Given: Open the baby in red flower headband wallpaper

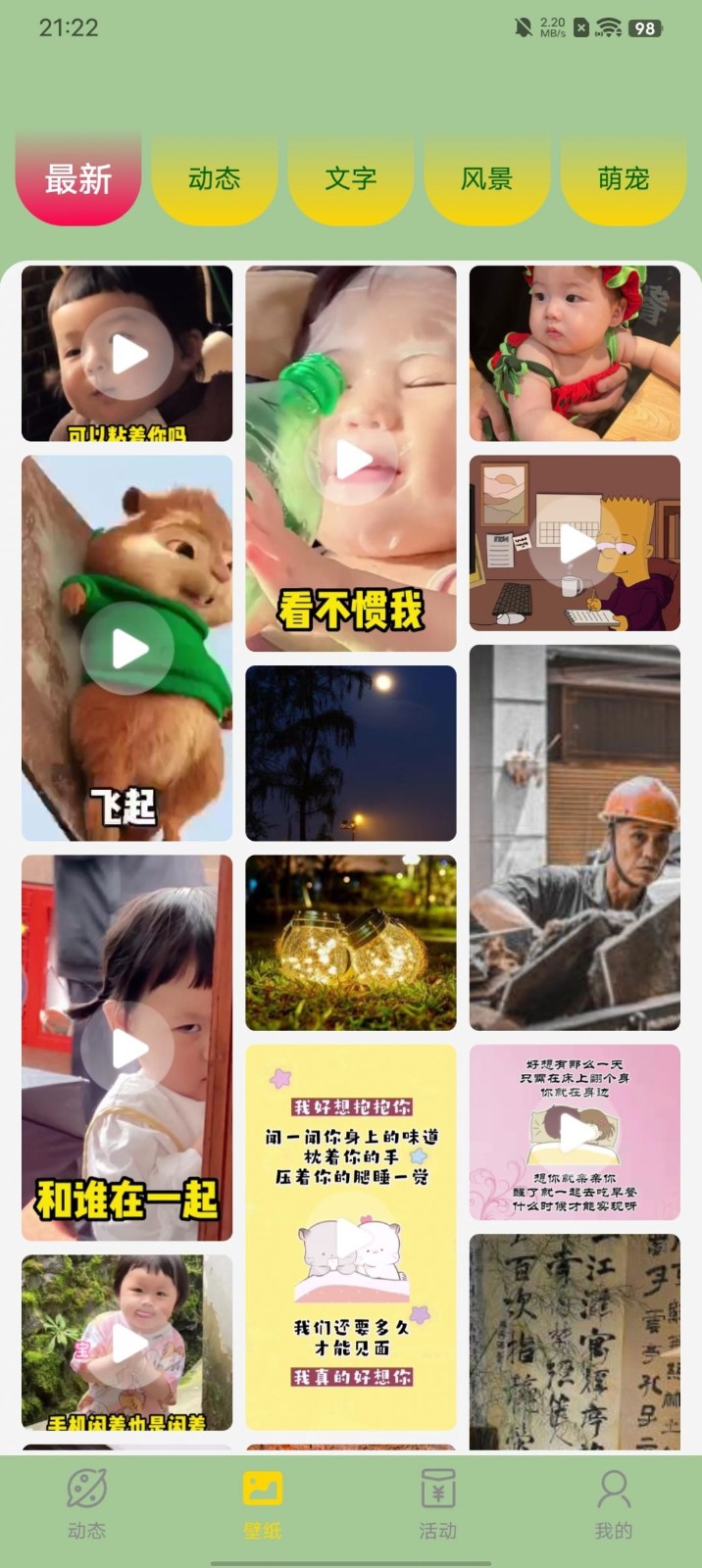Looking at the screenshot, I should tap(575, 353).
